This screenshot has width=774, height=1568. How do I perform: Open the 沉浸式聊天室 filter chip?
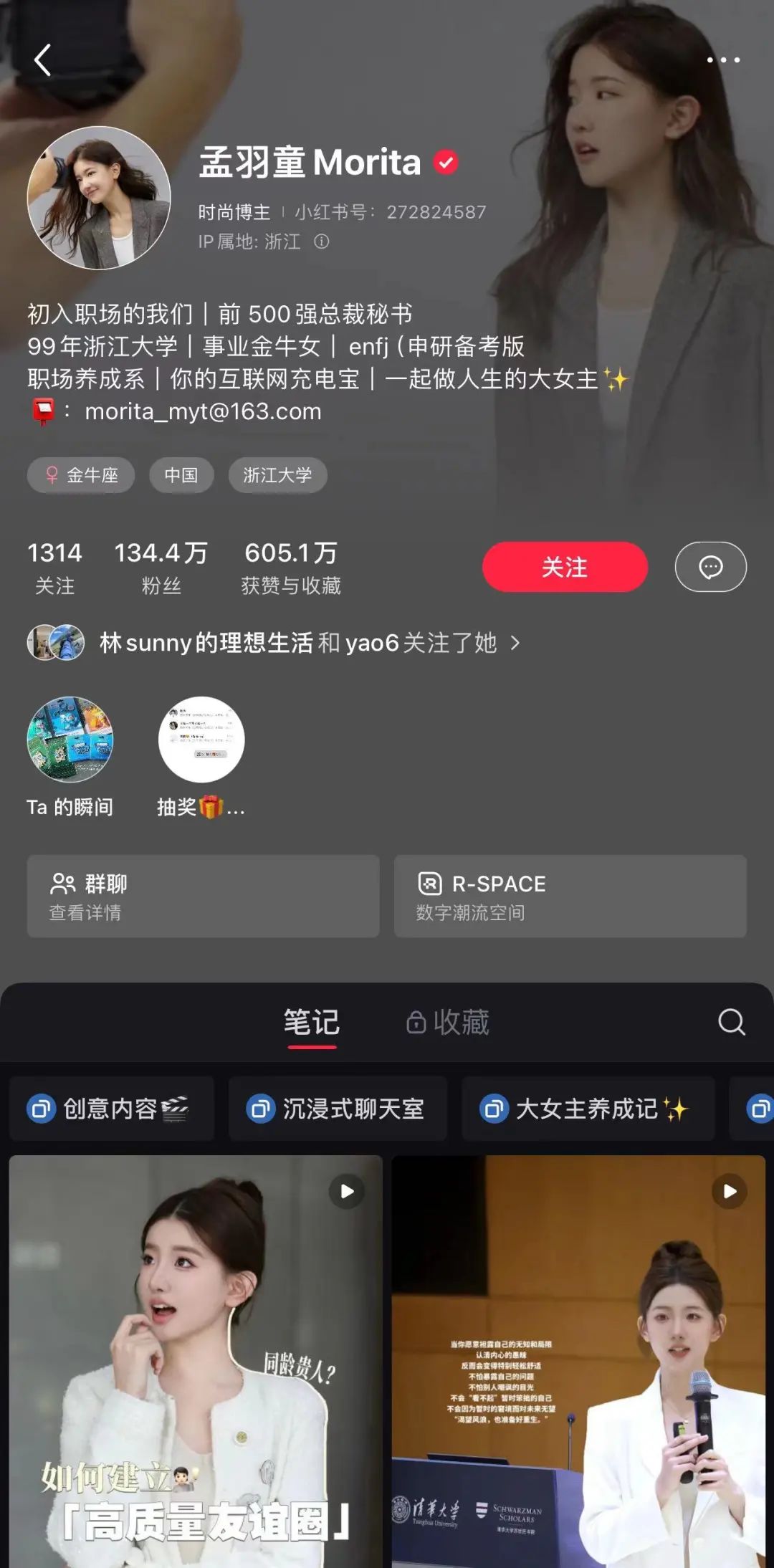(337, 1108)
